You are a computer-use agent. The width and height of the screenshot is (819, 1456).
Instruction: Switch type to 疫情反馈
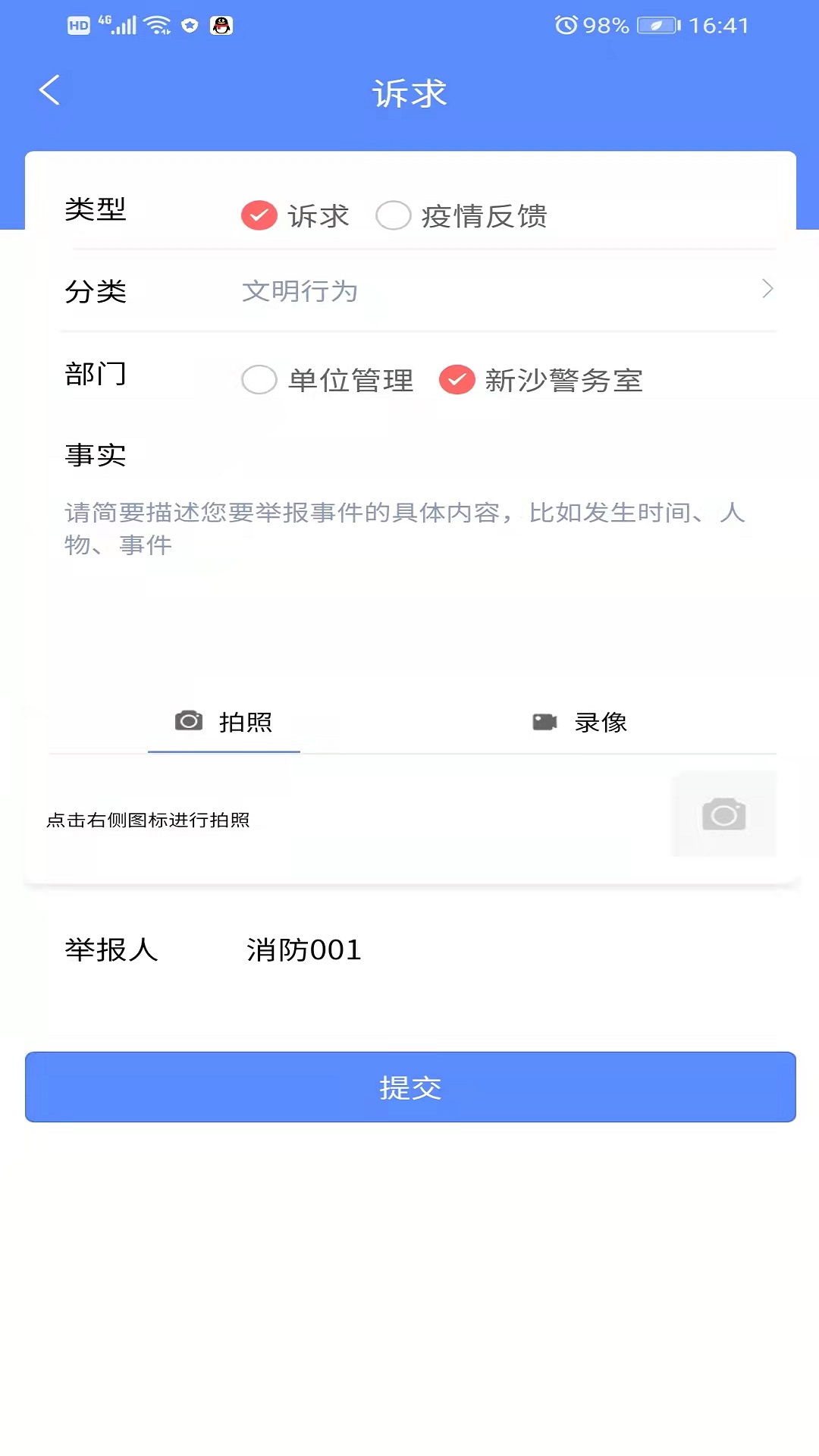point(393,215)
